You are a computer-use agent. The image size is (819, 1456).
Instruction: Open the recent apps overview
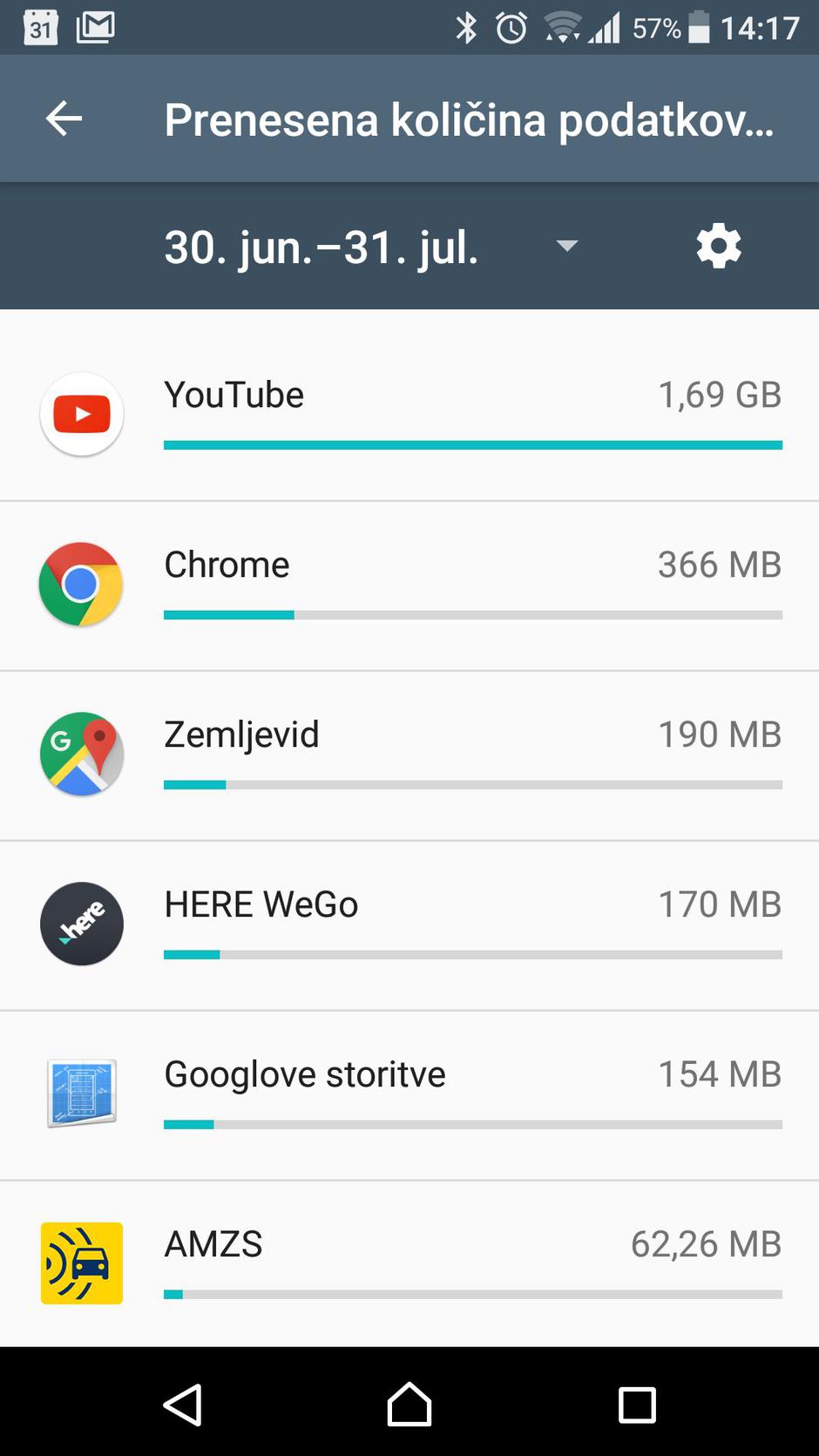(x=637, y=1405)
